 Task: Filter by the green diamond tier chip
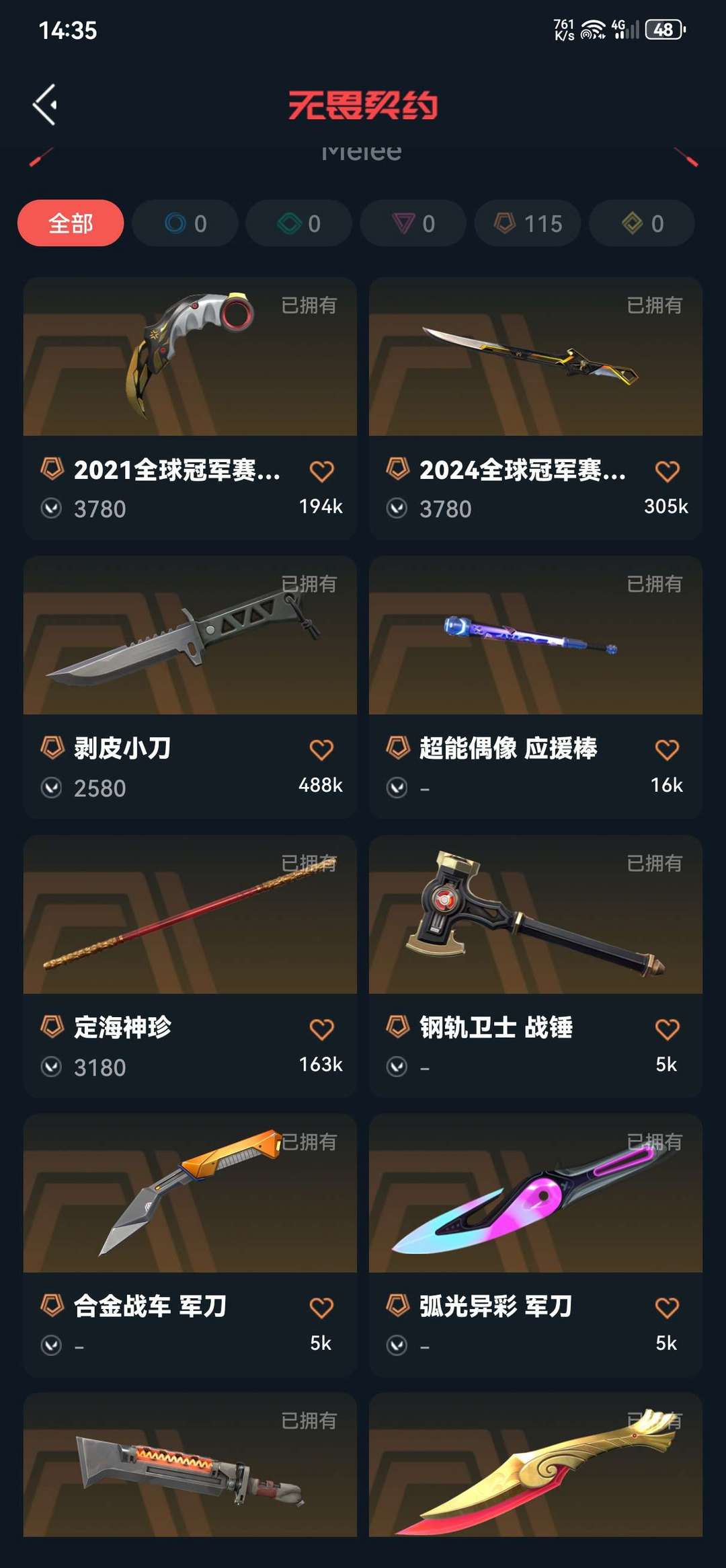[298, 223]
